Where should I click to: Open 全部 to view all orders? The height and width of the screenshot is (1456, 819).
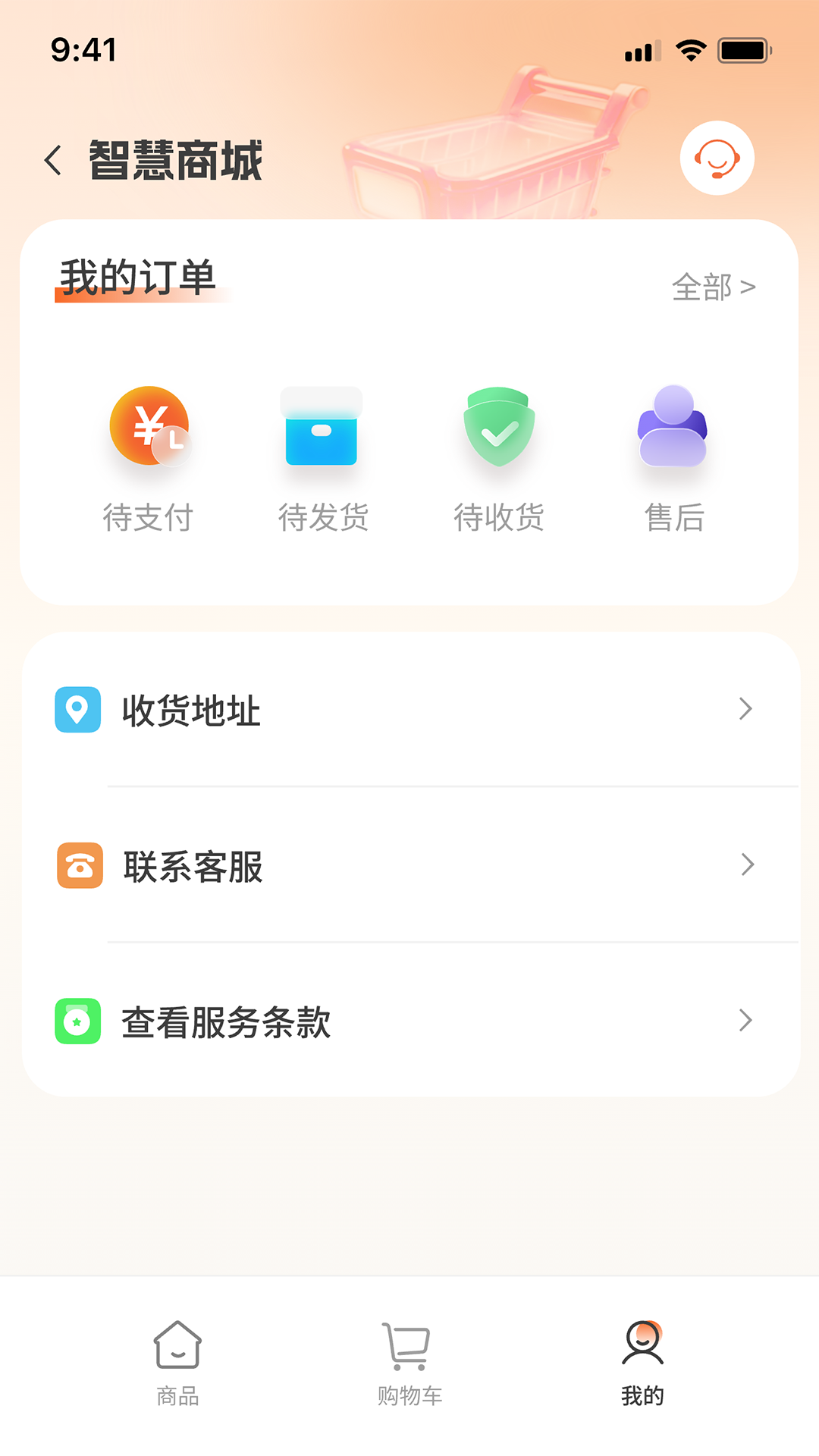point(713,287)
